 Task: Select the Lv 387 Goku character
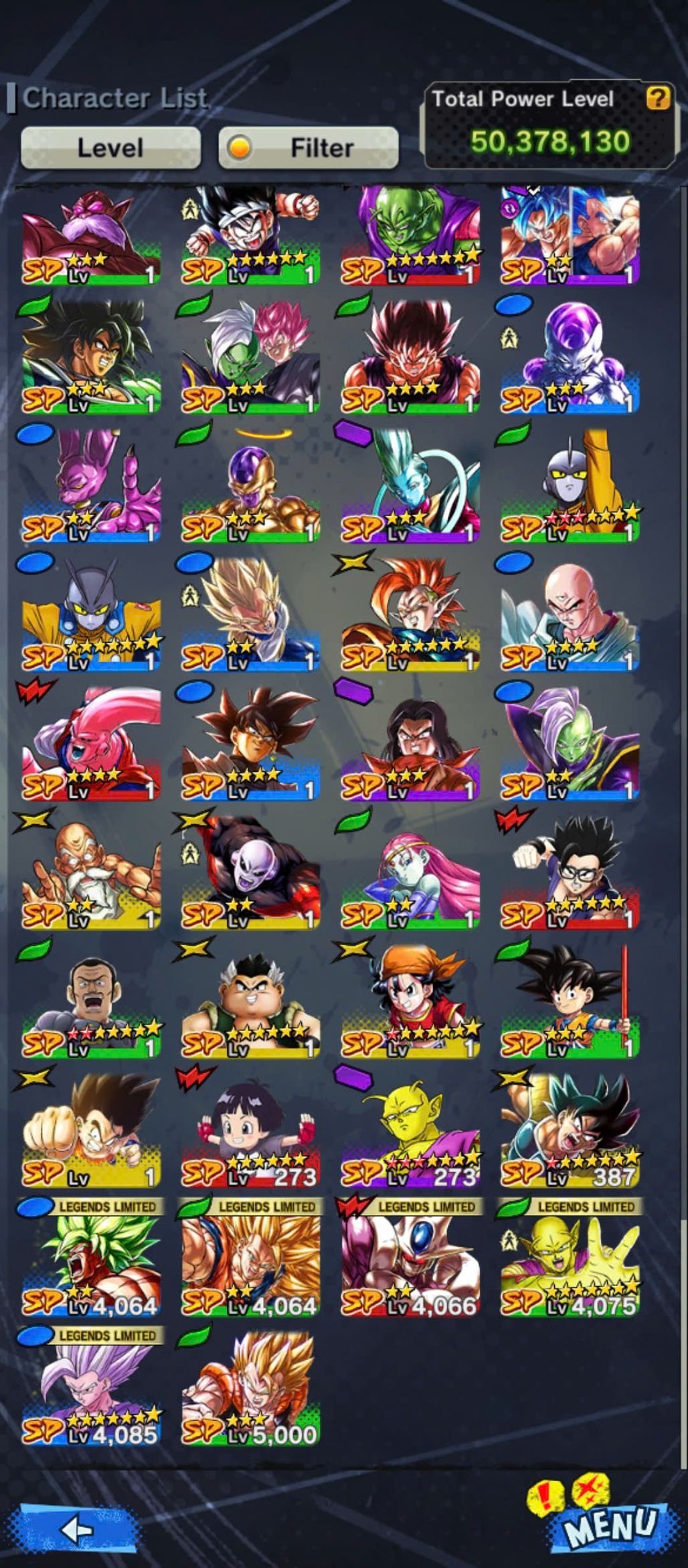click(570, 1131)
